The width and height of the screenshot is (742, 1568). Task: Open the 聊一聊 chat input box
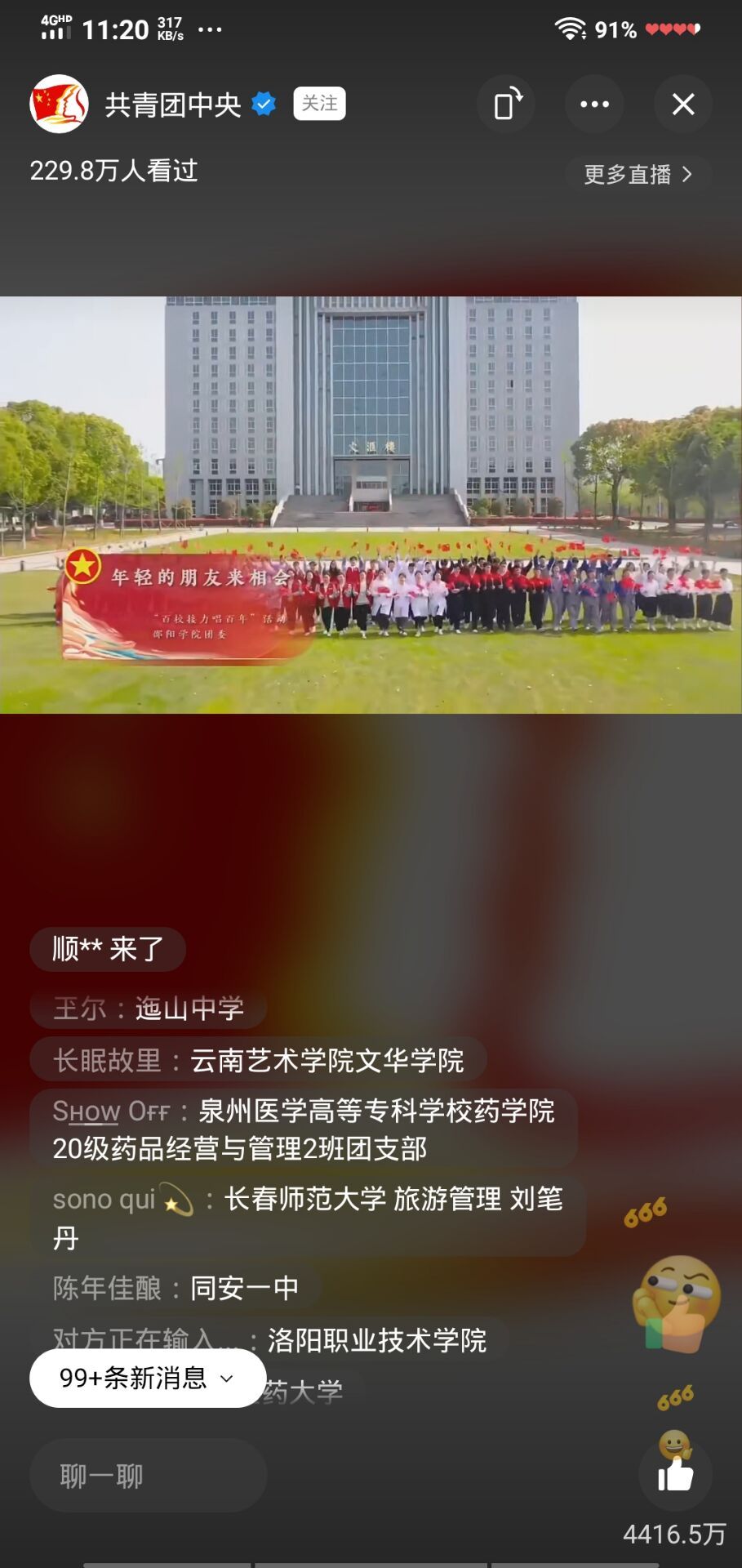pos(148,1476)
